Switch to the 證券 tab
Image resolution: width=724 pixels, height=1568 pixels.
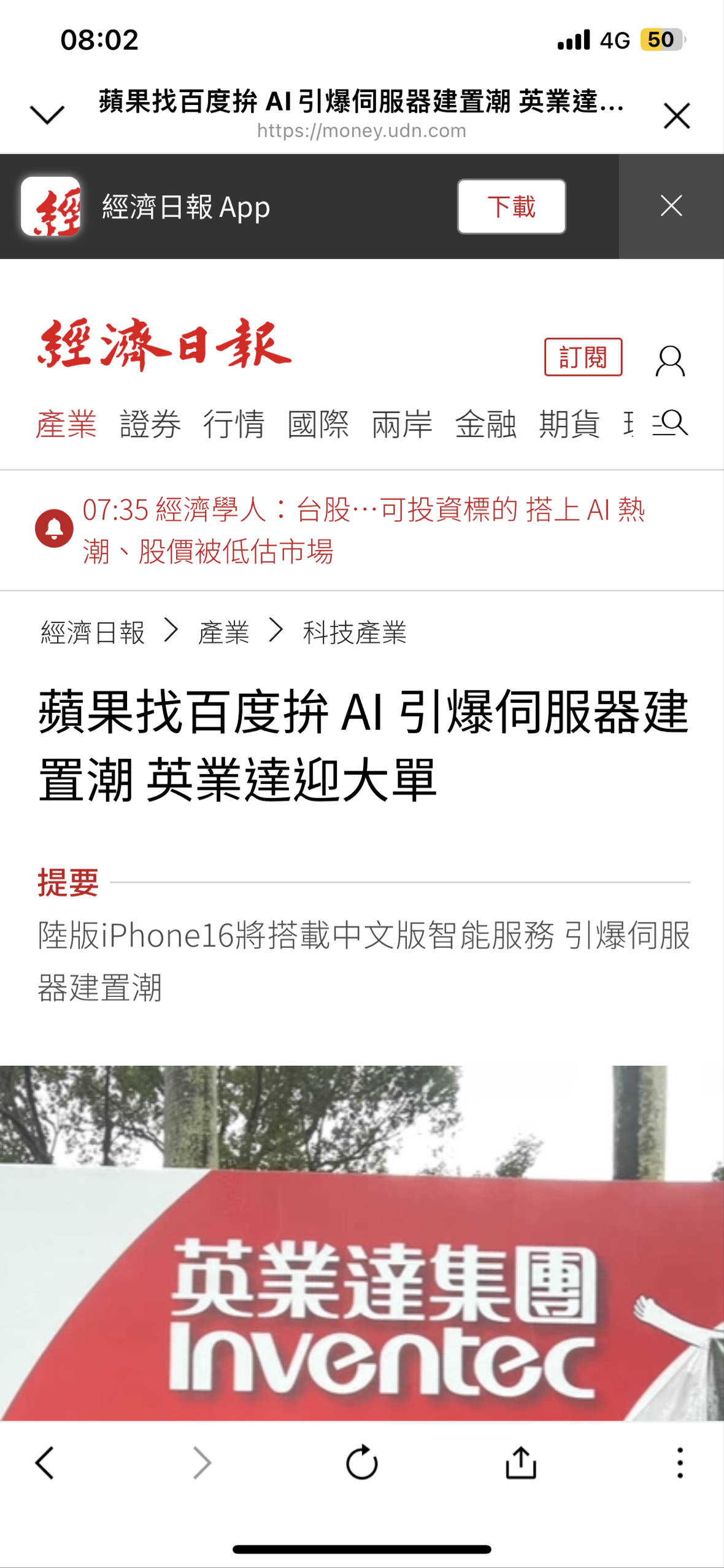[150, 424]
